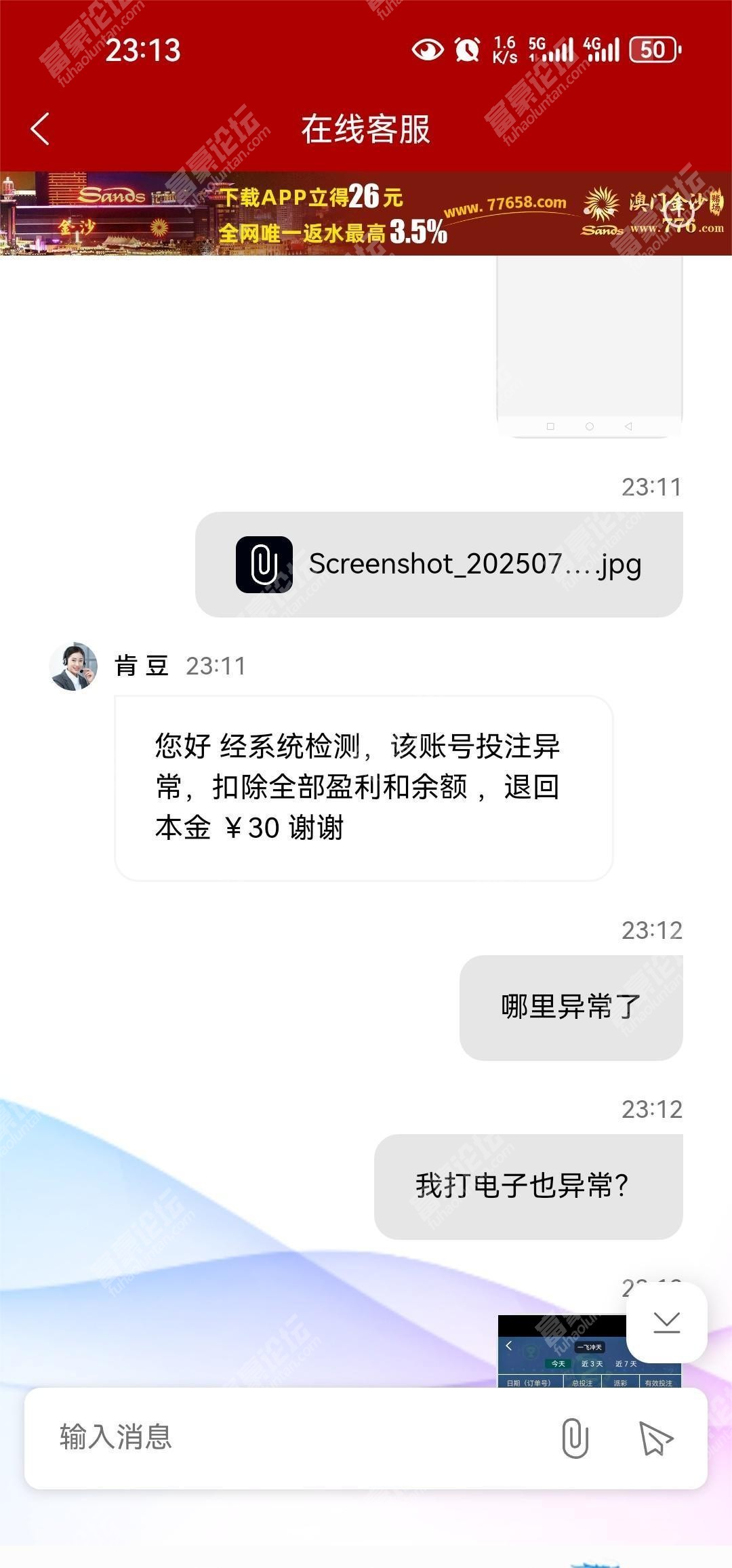Screen dimensions: 732x1568
Task: Attach a file with the paperclip
Action: click(x=575, y=1437)
